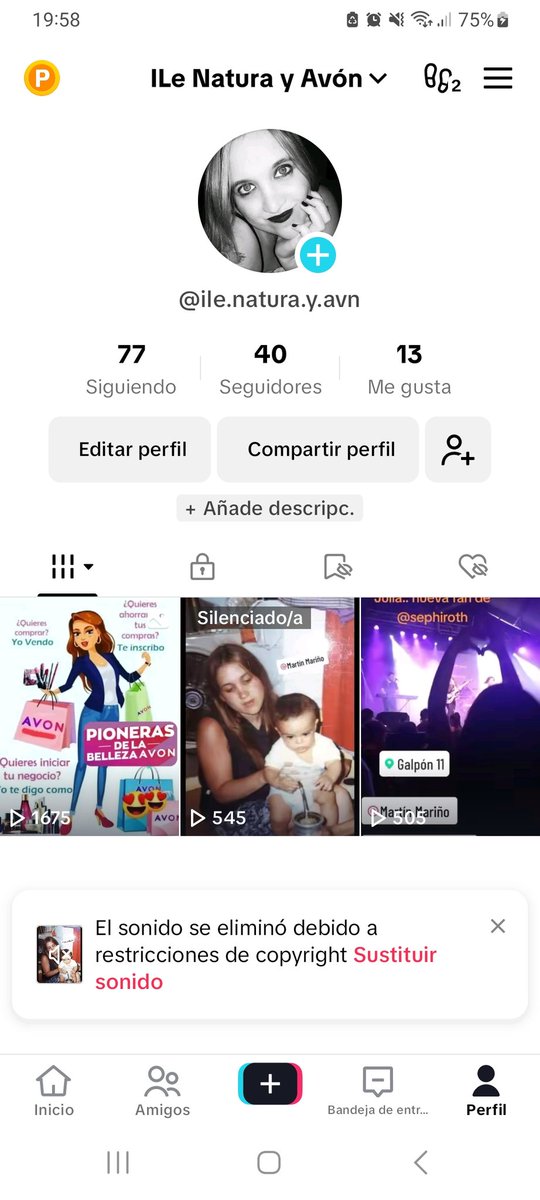Viewport: 540px width, 1200px height.
Task: Create a new post with the plus button
Action: tap(270, 1084)
